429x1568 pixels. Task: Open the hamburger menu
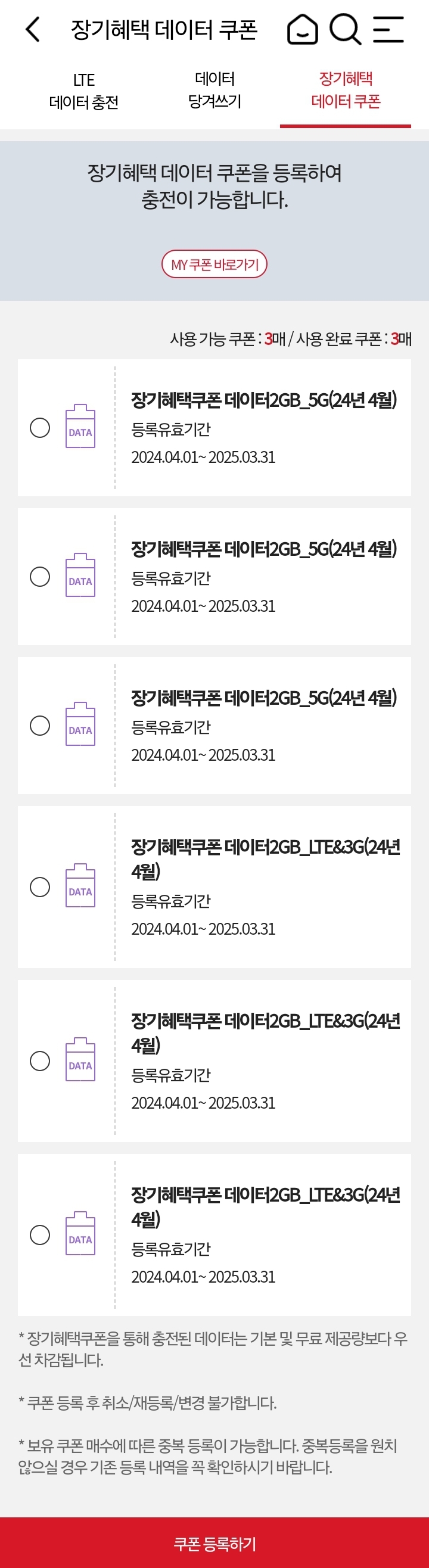388,29
